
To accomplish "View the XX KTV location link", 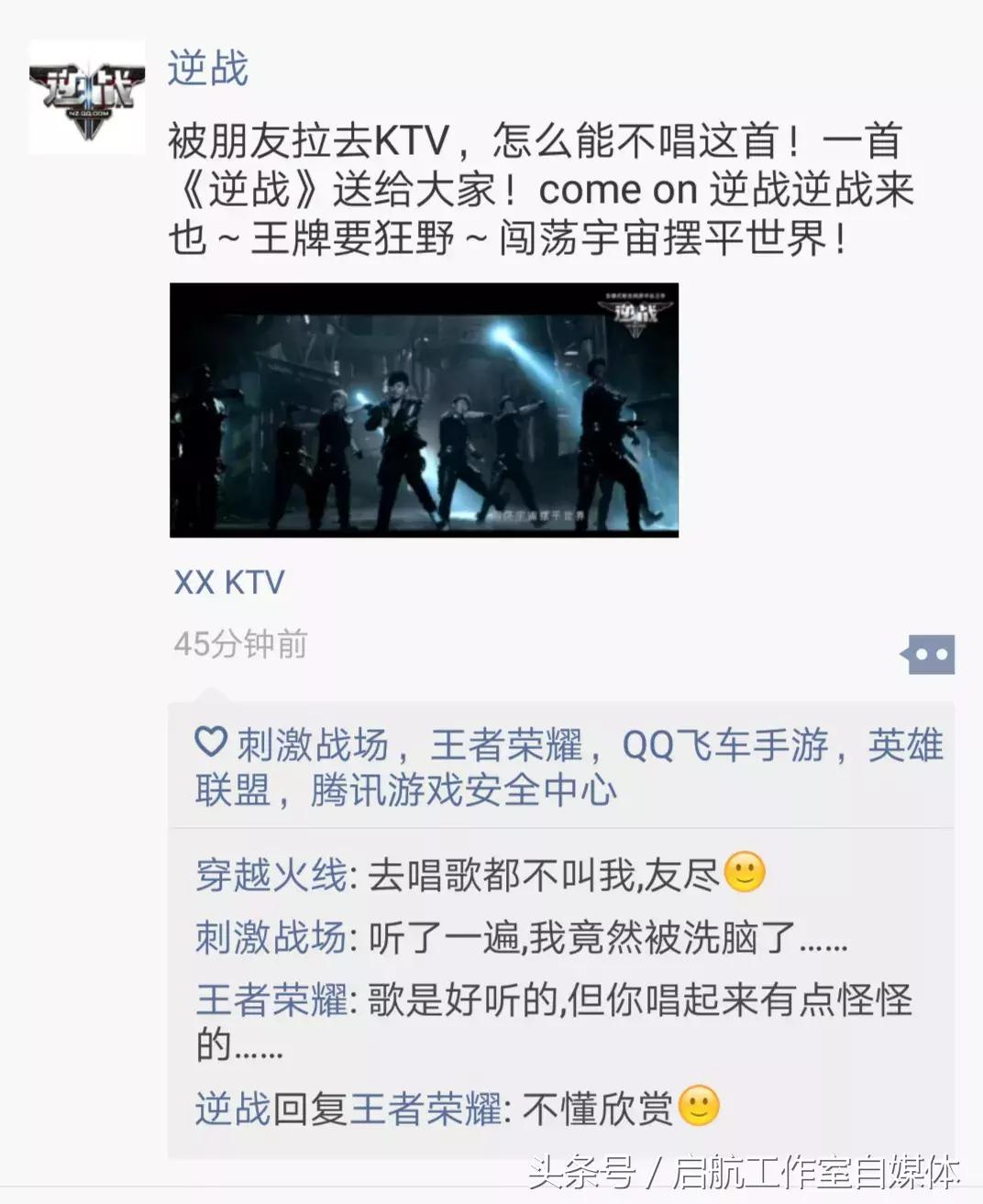I will pyautogui.click(x=229, y=580).
